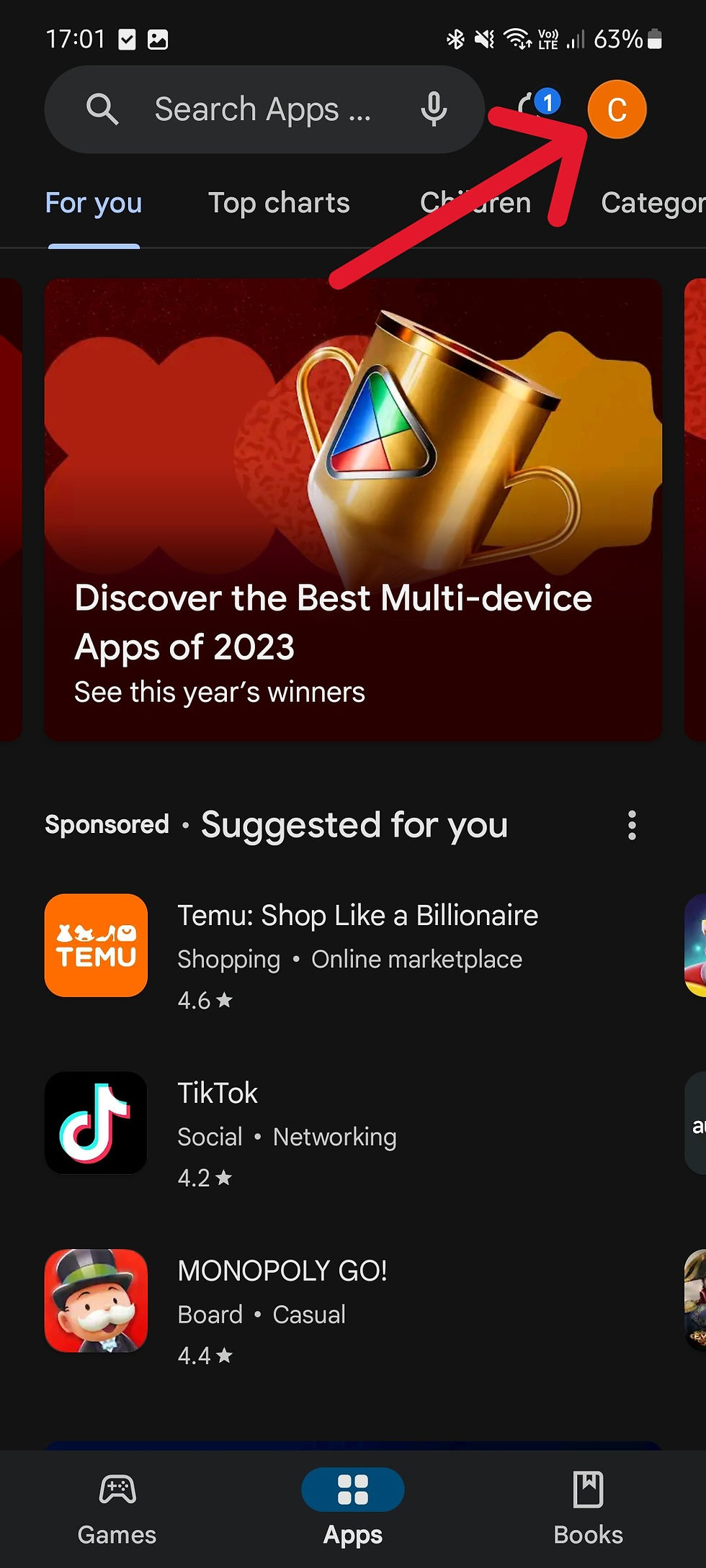
Task: Open Top charts tab
Action: click(x=279, y=203)
